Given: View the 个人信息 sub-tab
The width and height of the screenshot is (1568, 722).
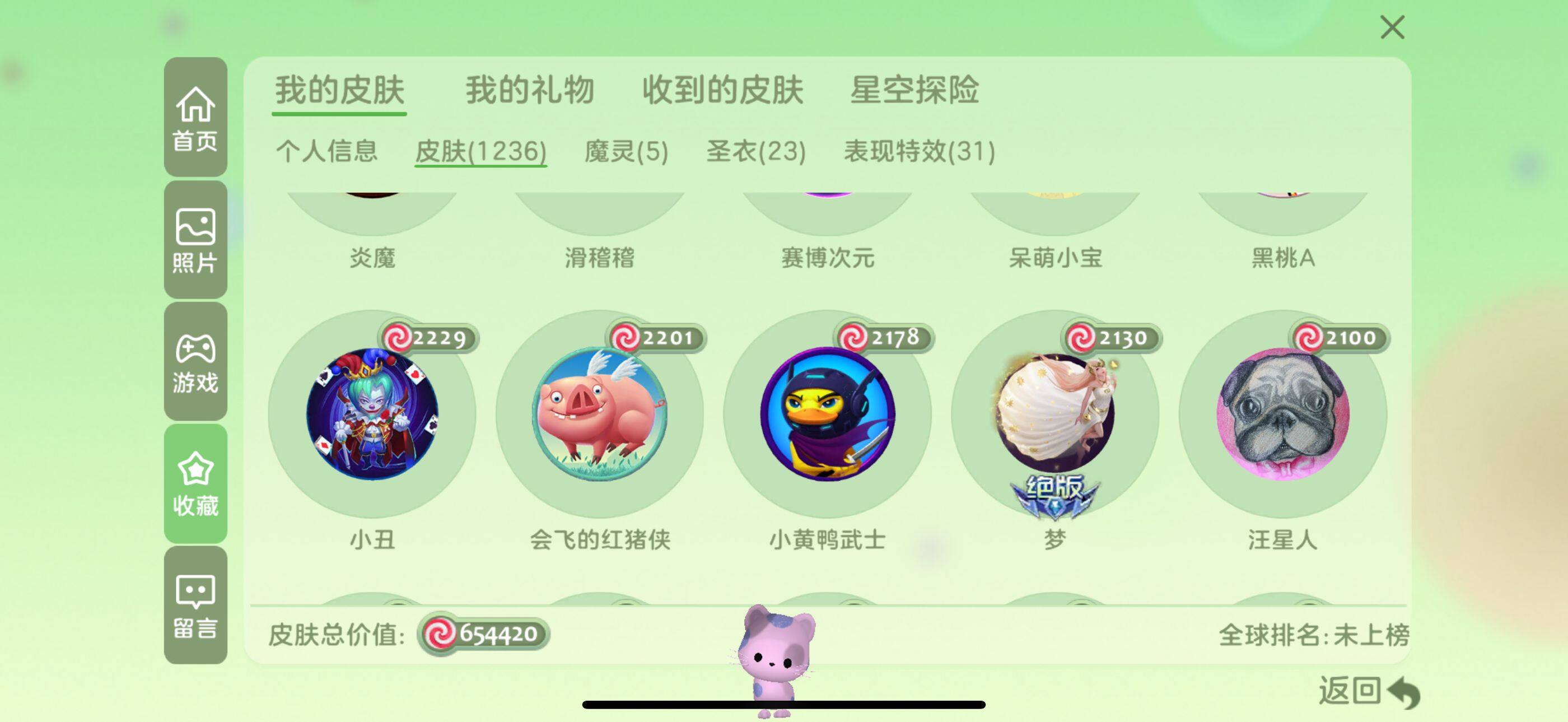Looking at the screenshot, I should [x=327, y=151].
